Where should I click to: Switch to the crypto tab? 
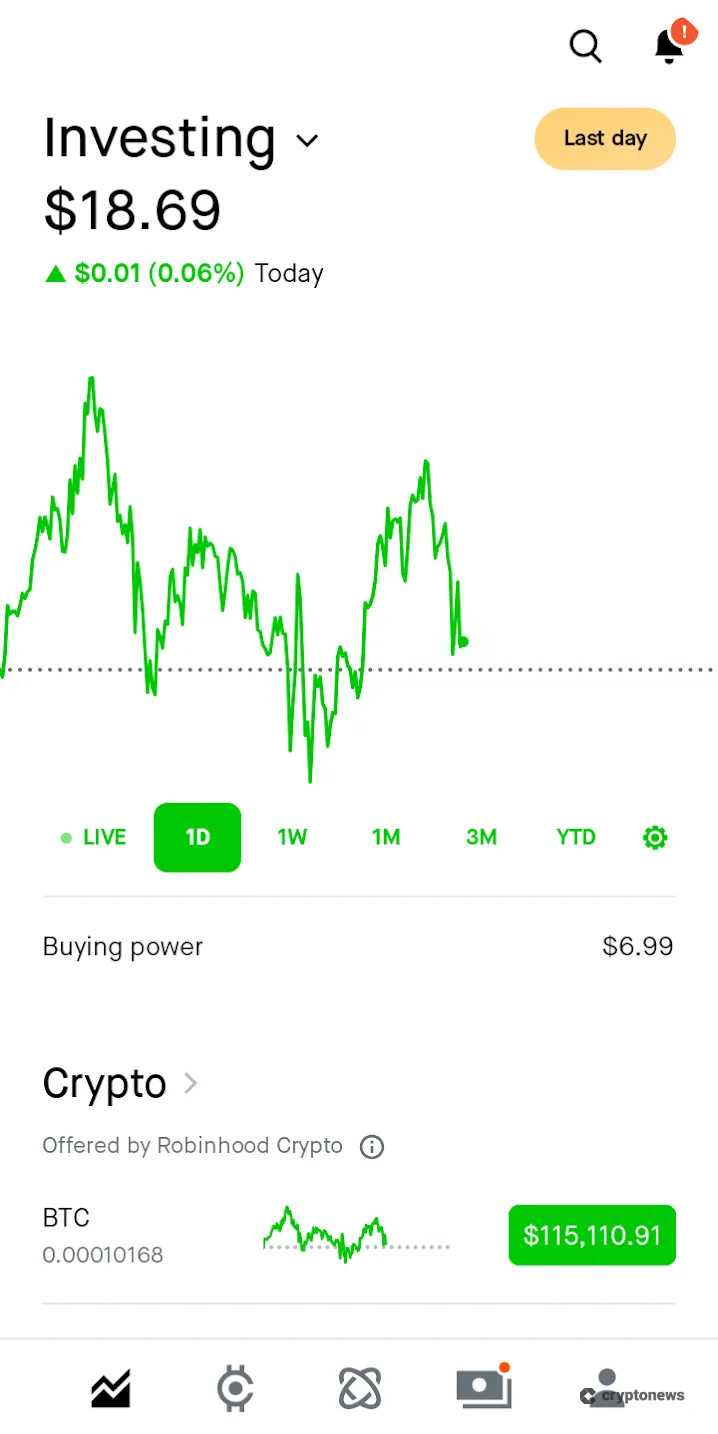coord(235,1388)
